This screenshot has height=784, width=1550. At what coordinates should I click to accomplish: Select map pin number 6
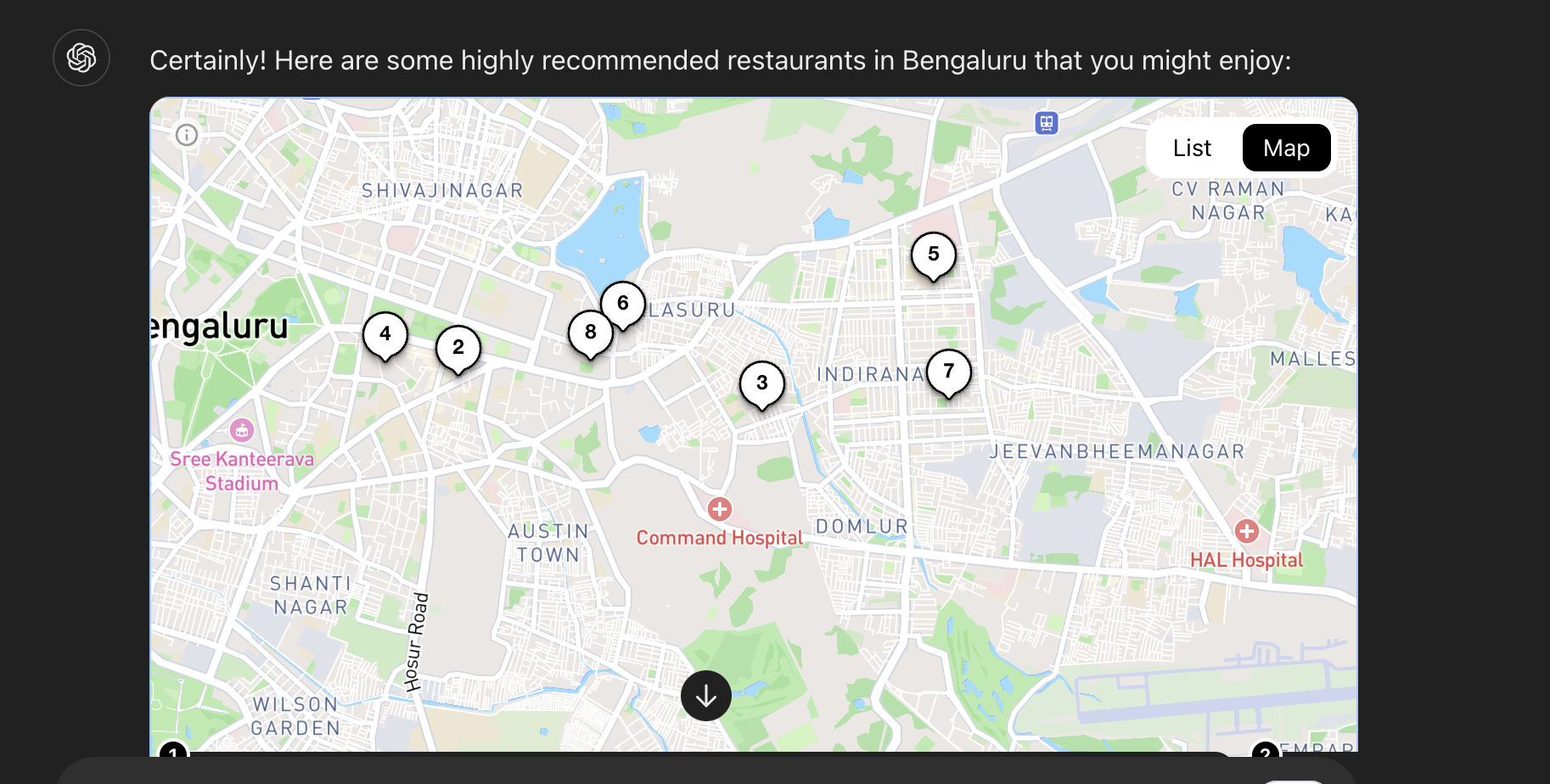click(622, 304)
